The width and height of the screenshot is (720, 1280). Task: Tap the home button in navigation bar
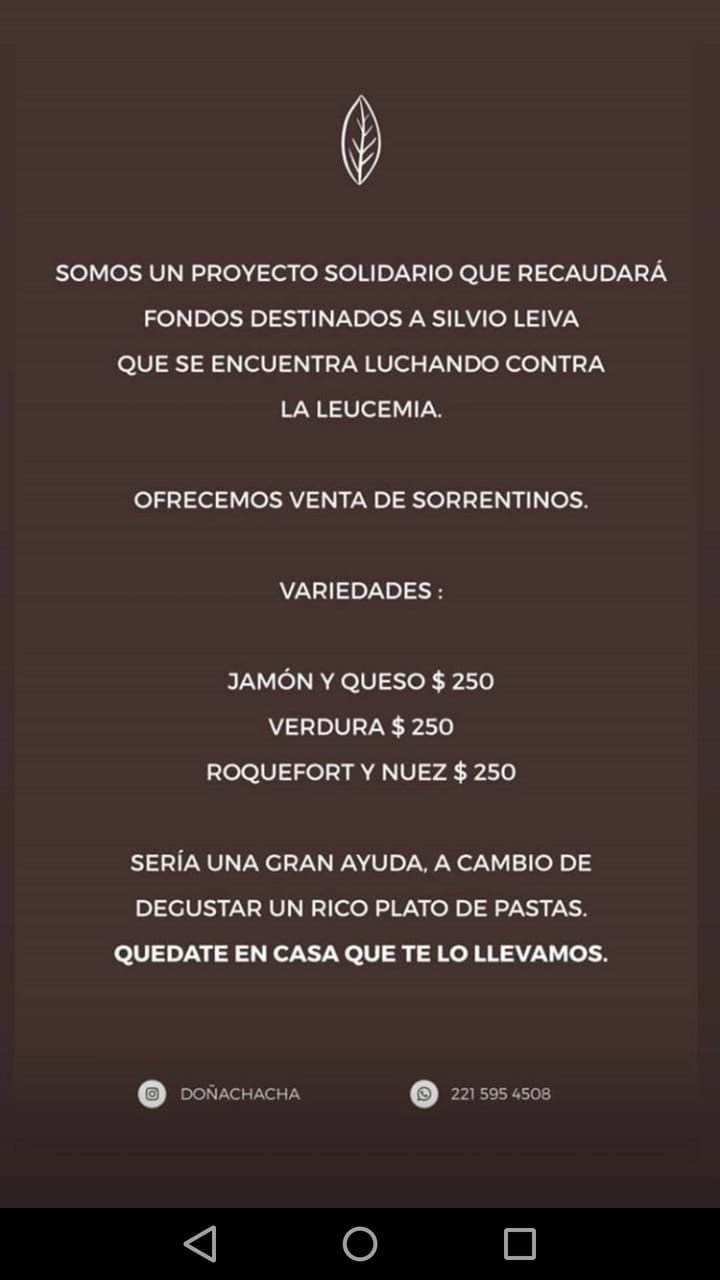click(x=360, y=1244)
